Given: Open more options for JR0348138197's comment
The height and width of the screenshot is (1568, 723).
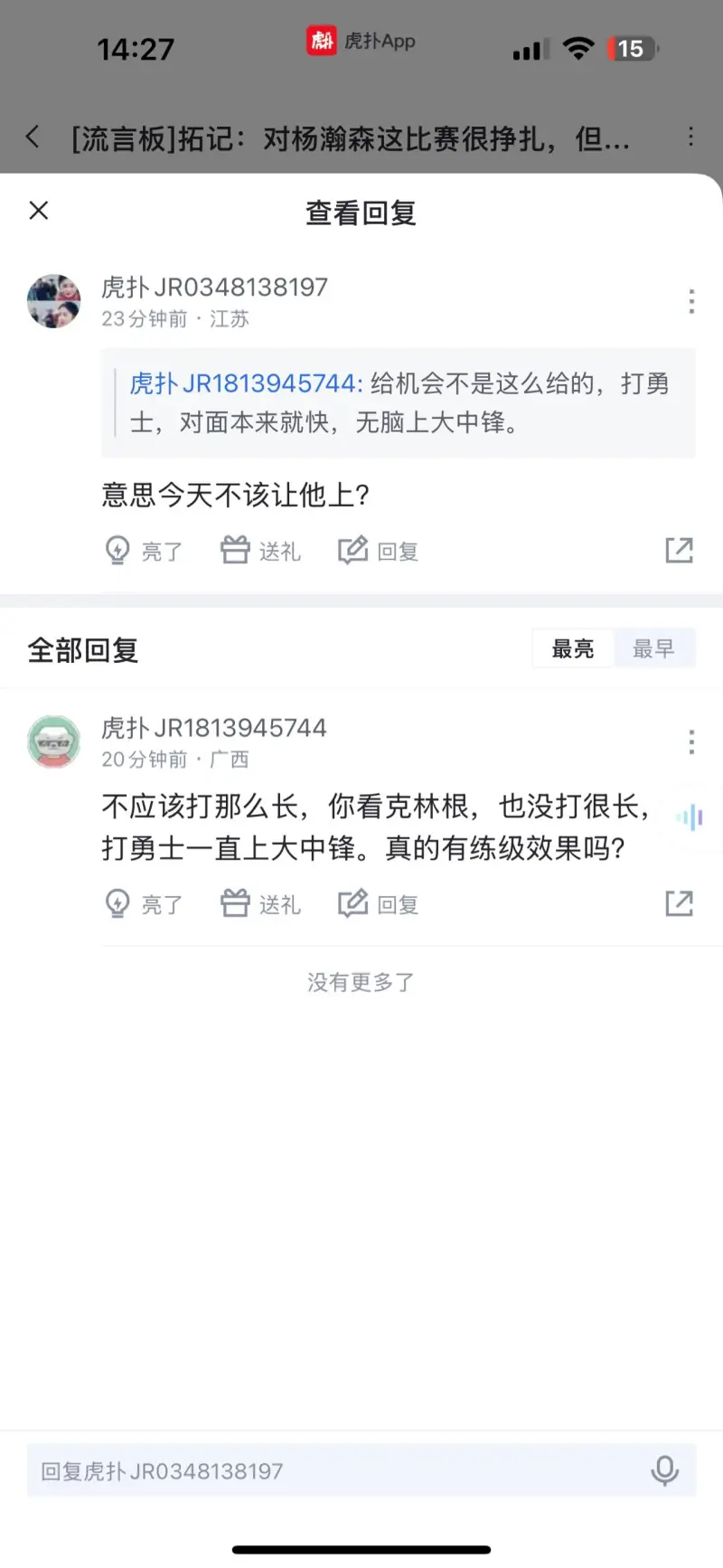Looking at the screenshot, I should click(691, 301).
